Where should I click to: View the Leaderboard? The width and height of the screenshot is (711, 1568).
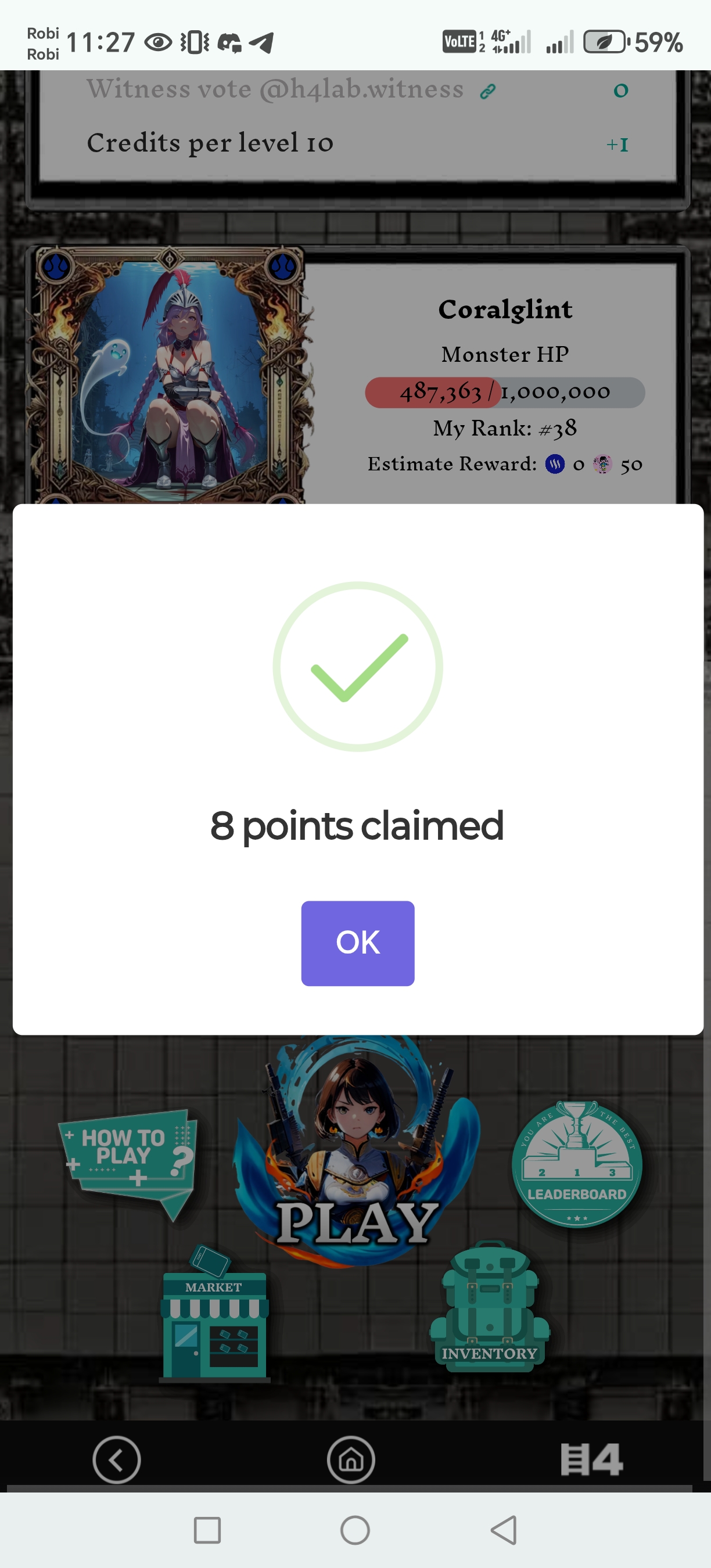click(576, 1164)
